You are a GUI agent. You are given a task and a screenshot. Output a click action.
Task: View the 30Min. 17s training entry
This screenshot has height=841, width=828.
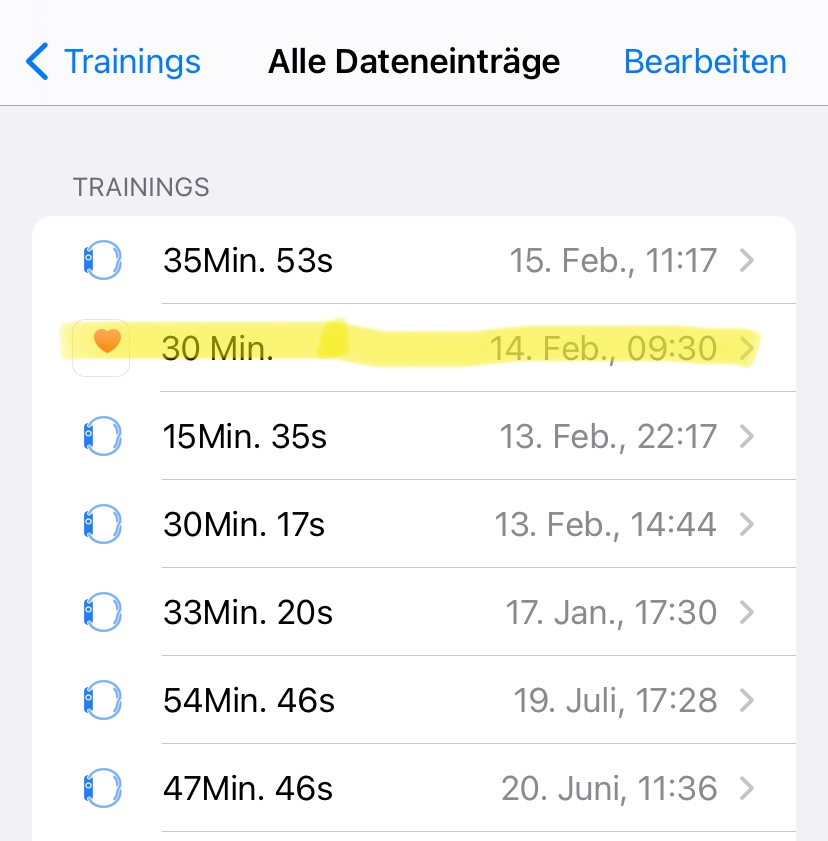[414, 524]
